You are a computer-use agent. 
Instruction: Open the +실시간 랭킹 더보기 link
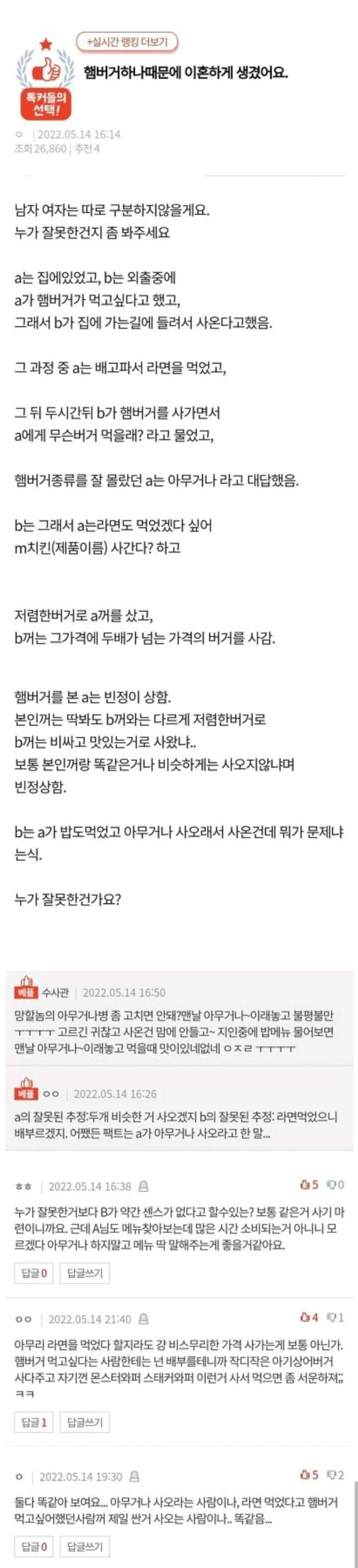pos(127,42)
